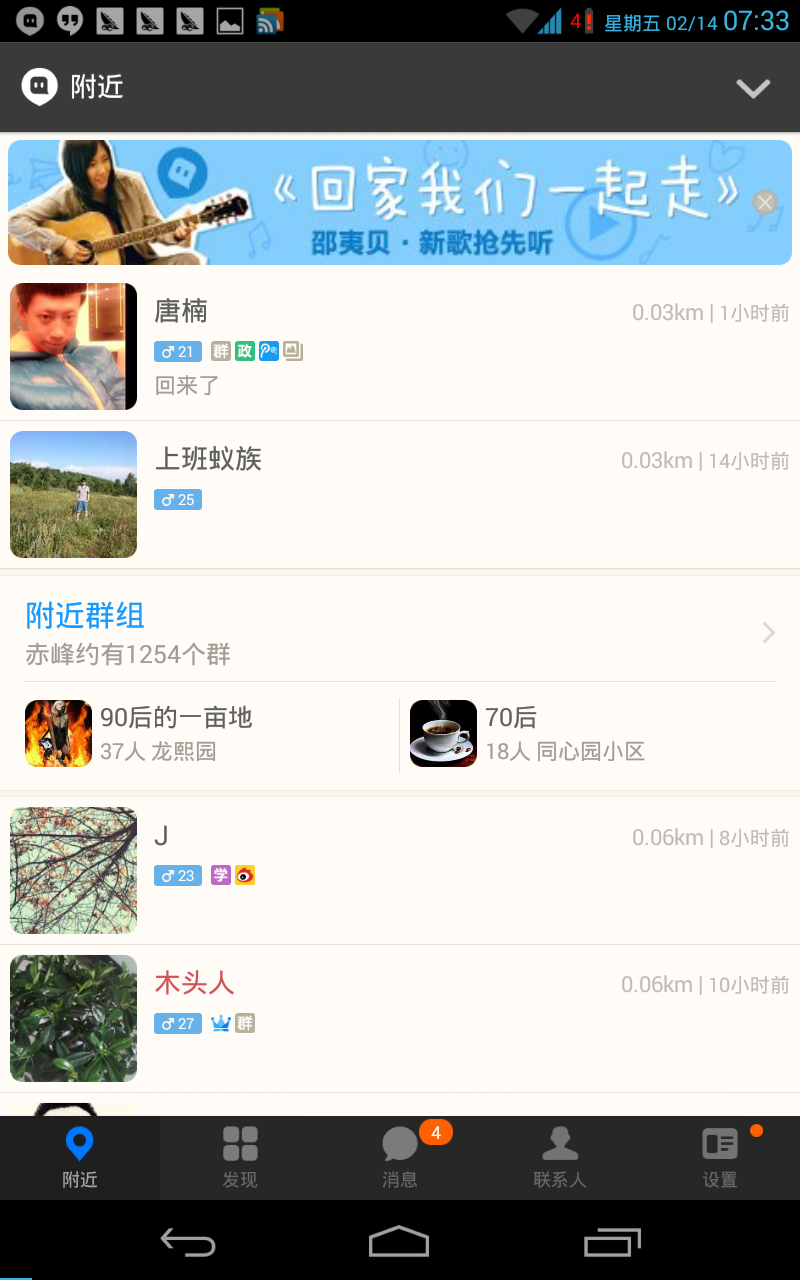
Task: Select the 附近 tab
Action: point(80,1158)
